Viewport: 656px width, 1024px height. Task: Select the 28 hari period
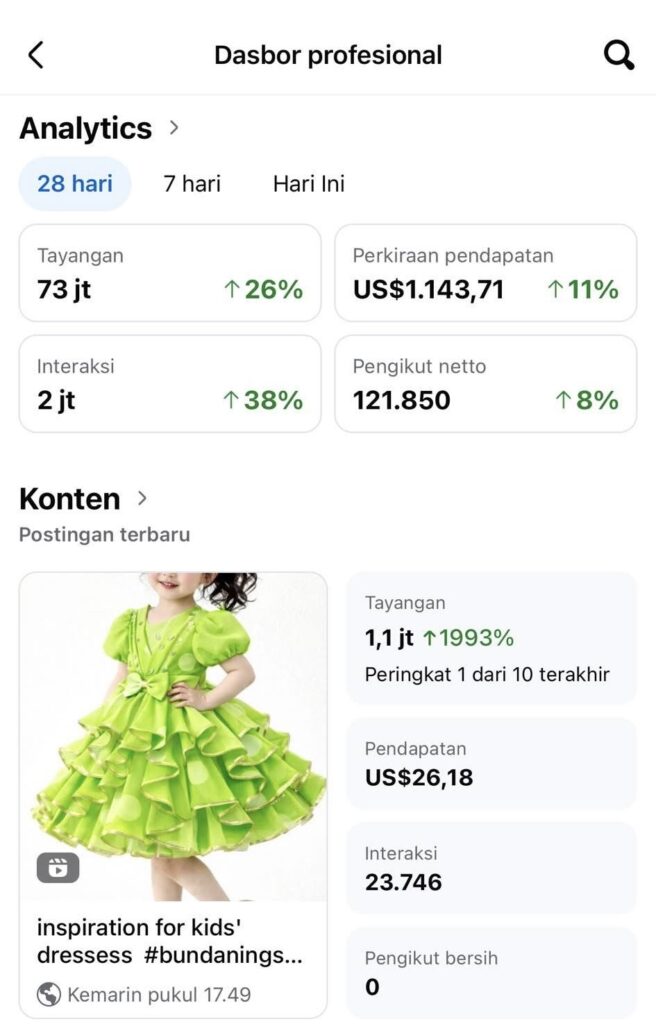(x=75, y=184)
